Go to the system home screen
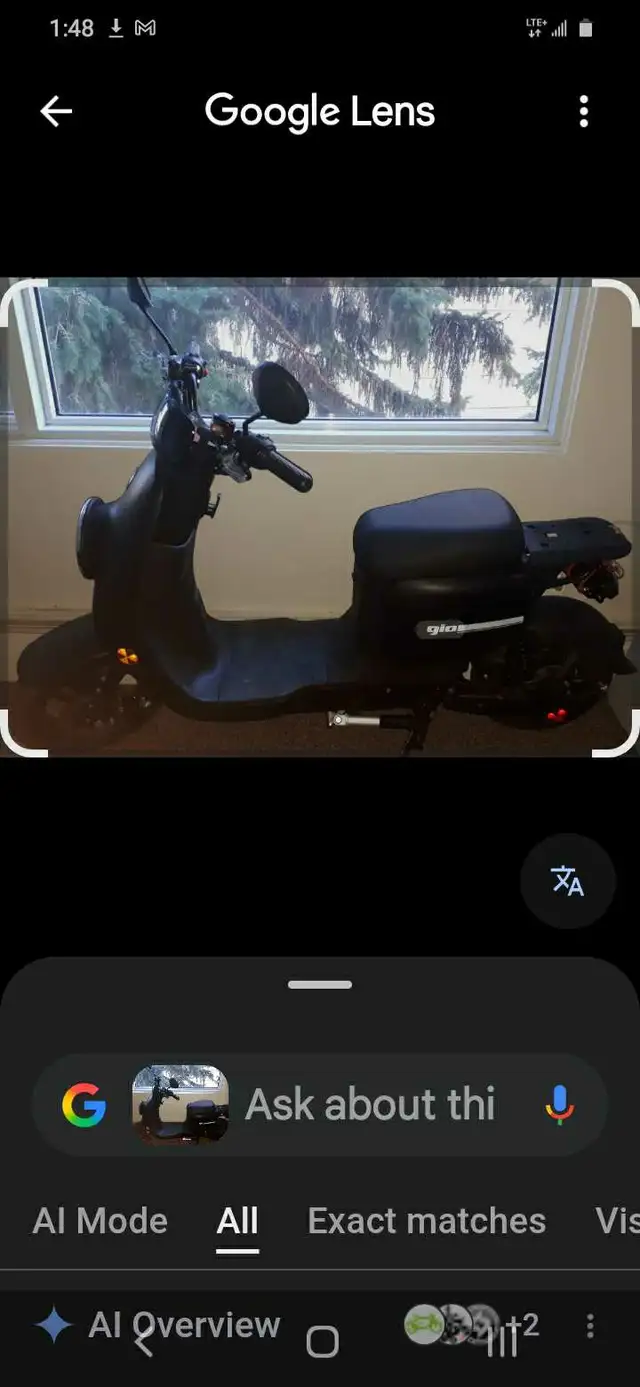 click(x=322, y=1342)
